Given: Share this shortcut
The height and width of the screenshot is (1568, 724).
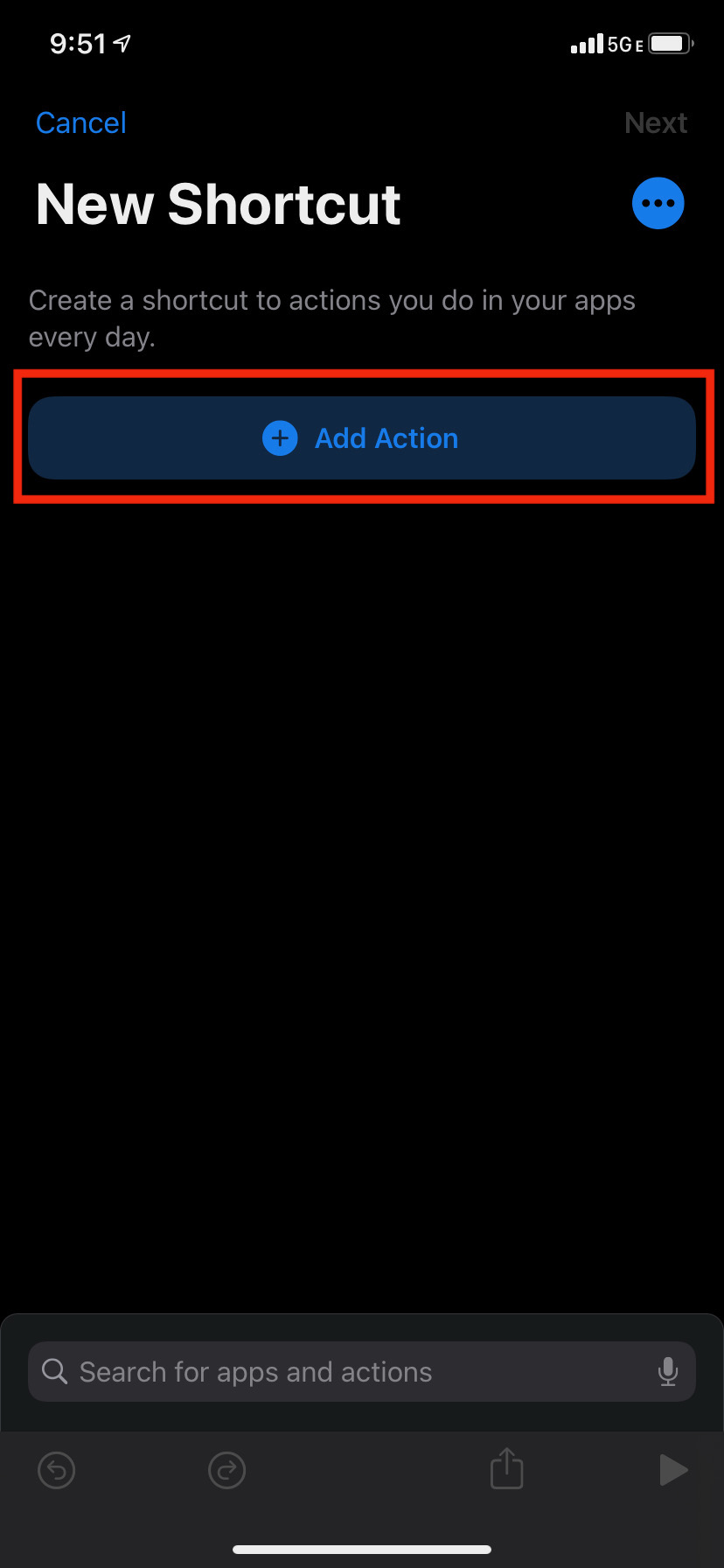Looking at the screenshot, I should 507,1467.
